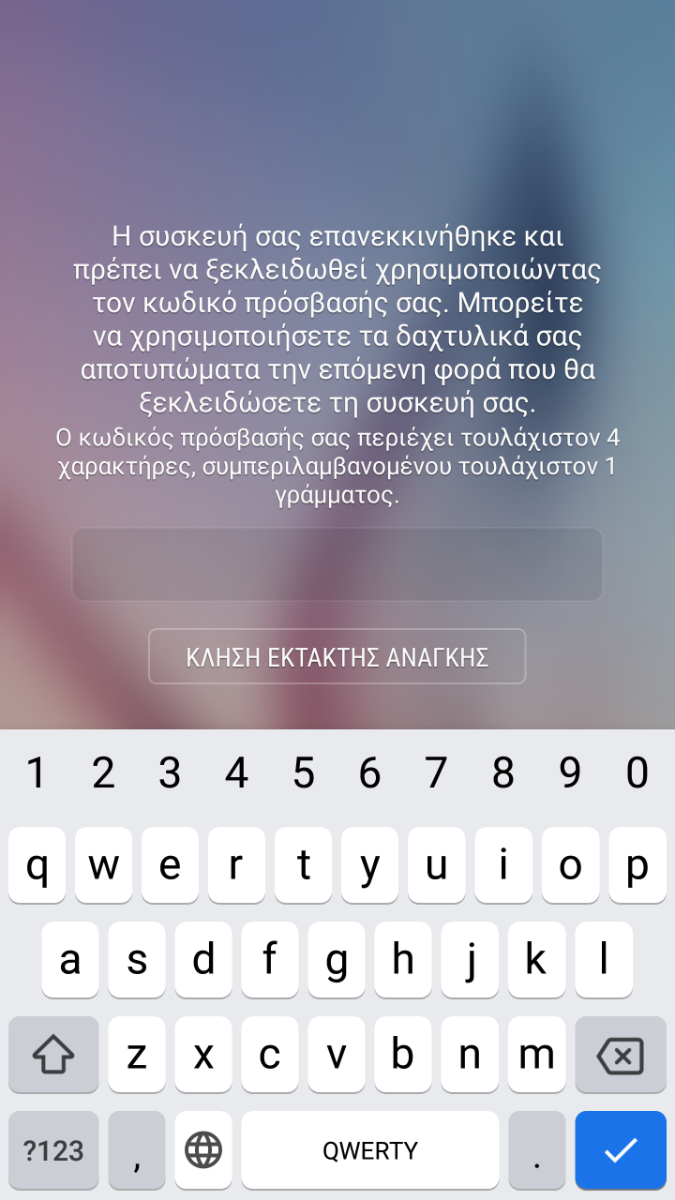Screen dimensions: 675x1200
Task: Type the letter z
Action: pyautogui.click(x=137, y=1055)
